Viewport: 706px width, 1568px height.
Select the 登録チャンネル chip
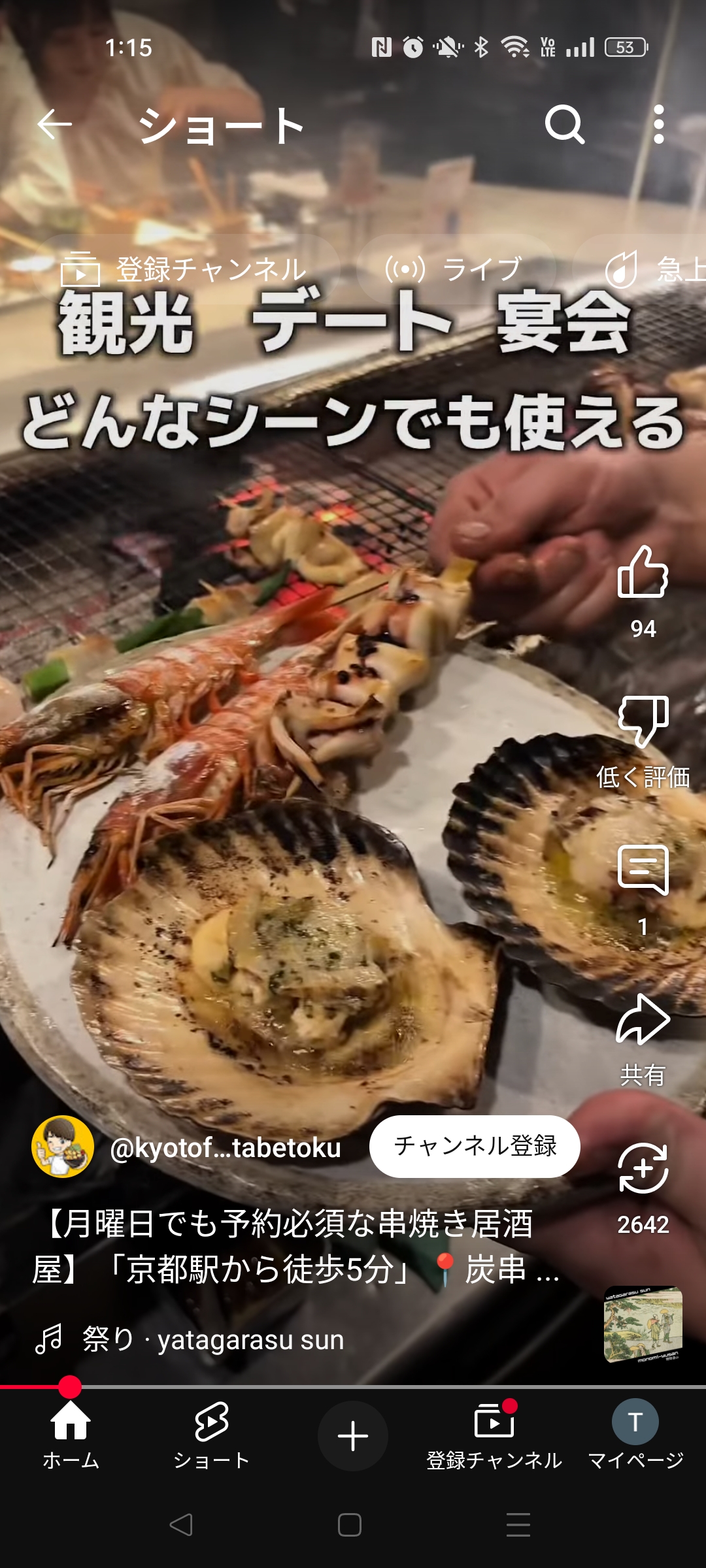[185, 269]
